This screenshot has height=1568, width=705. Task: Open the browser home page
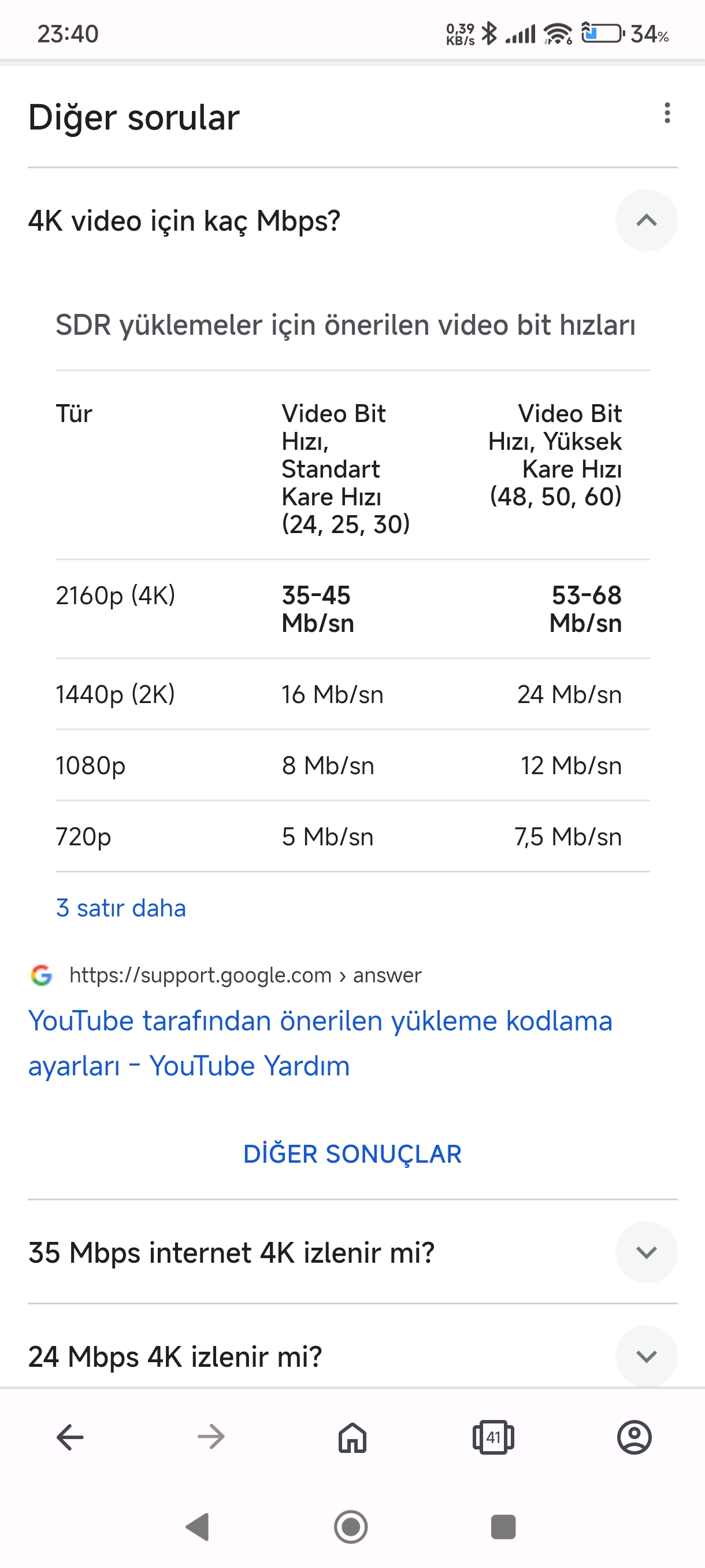[352, 1438]
